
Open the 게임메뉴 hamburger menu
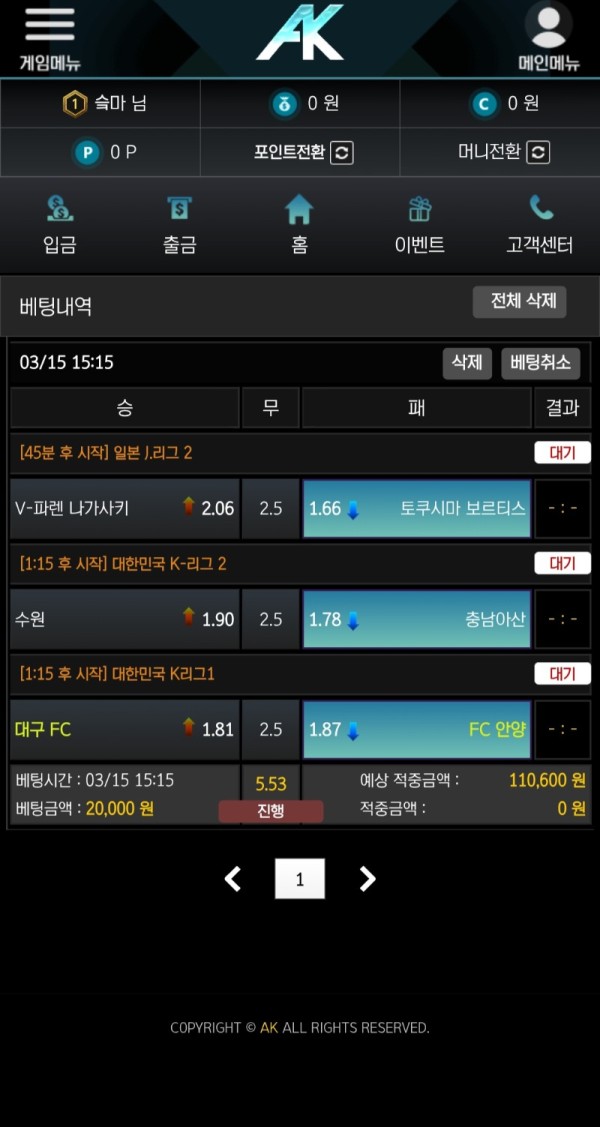(x=49, y=38)
